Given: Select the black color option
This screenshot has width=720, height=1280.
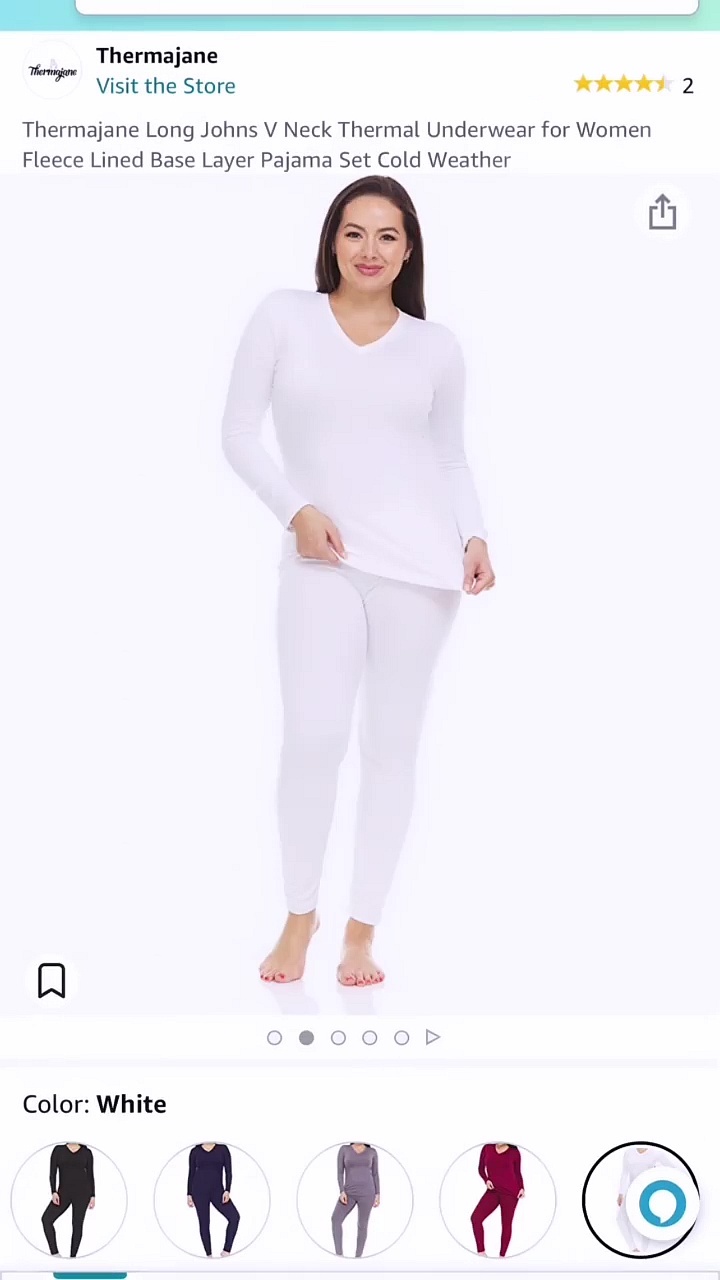Looking at the screenshot, I should point(69,1199).
